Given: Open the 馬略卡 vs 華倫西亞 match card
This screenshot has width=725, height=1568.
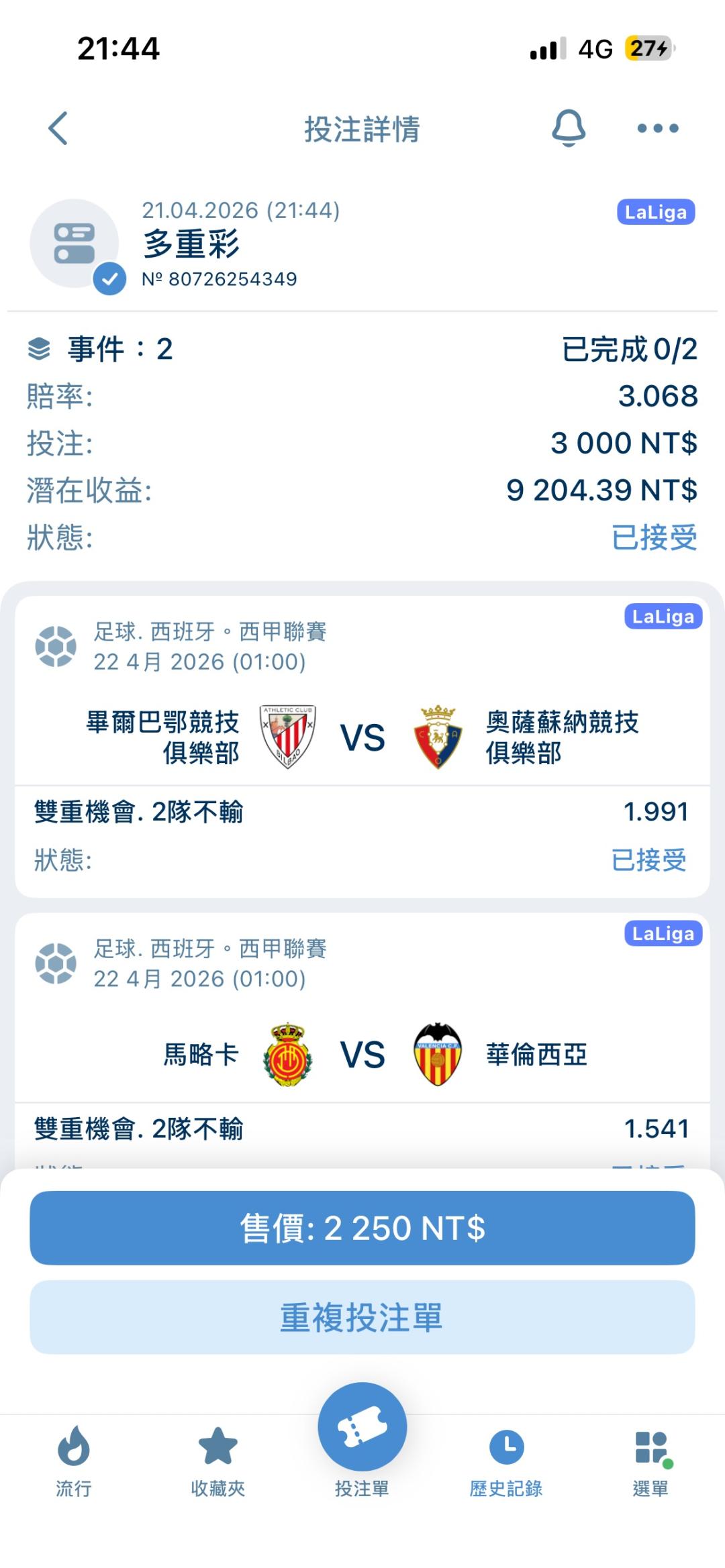Looking at the screenshot, I should [362, 1040].
